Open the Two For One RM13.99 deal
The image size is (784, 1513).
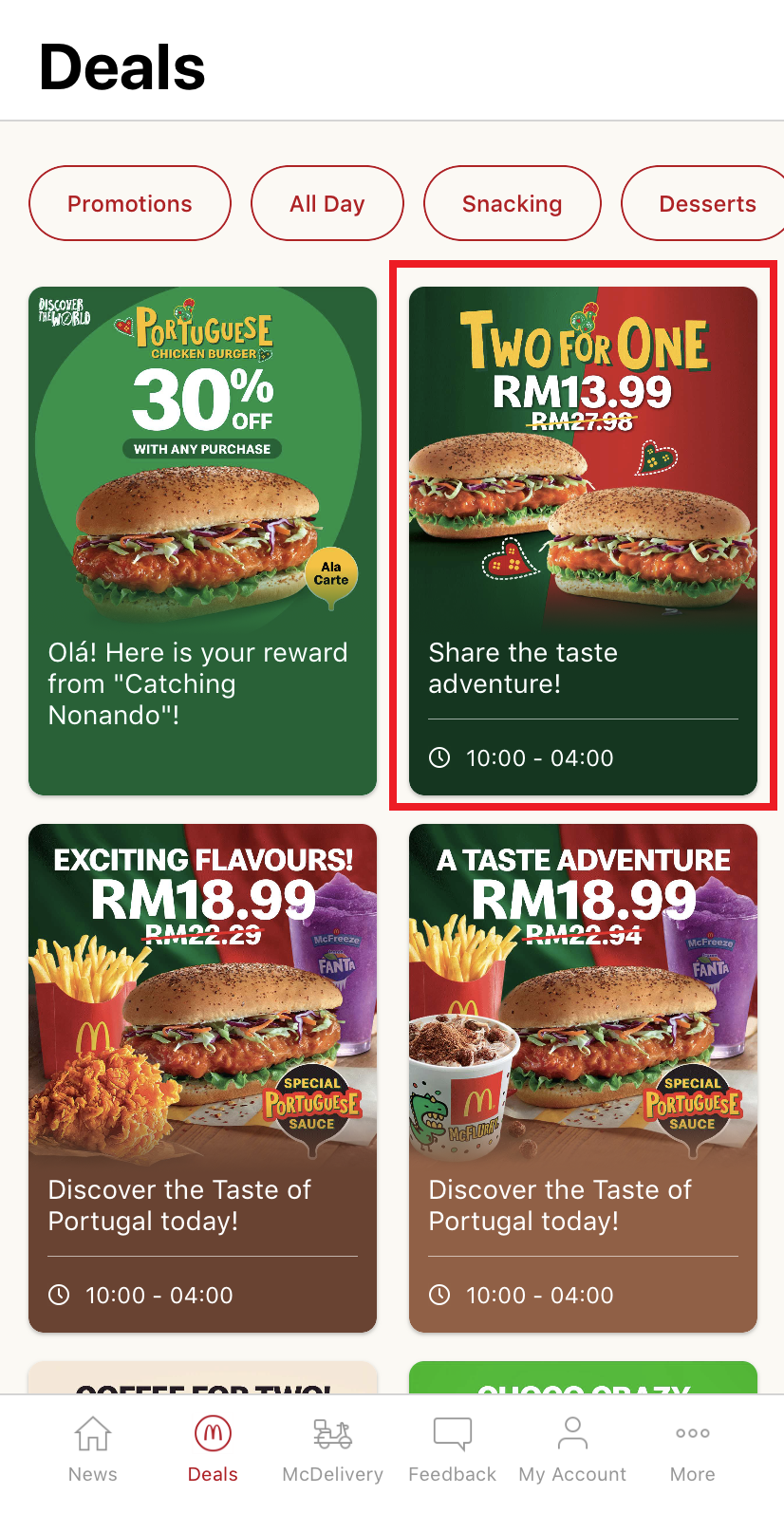click(x=583, y=540)
